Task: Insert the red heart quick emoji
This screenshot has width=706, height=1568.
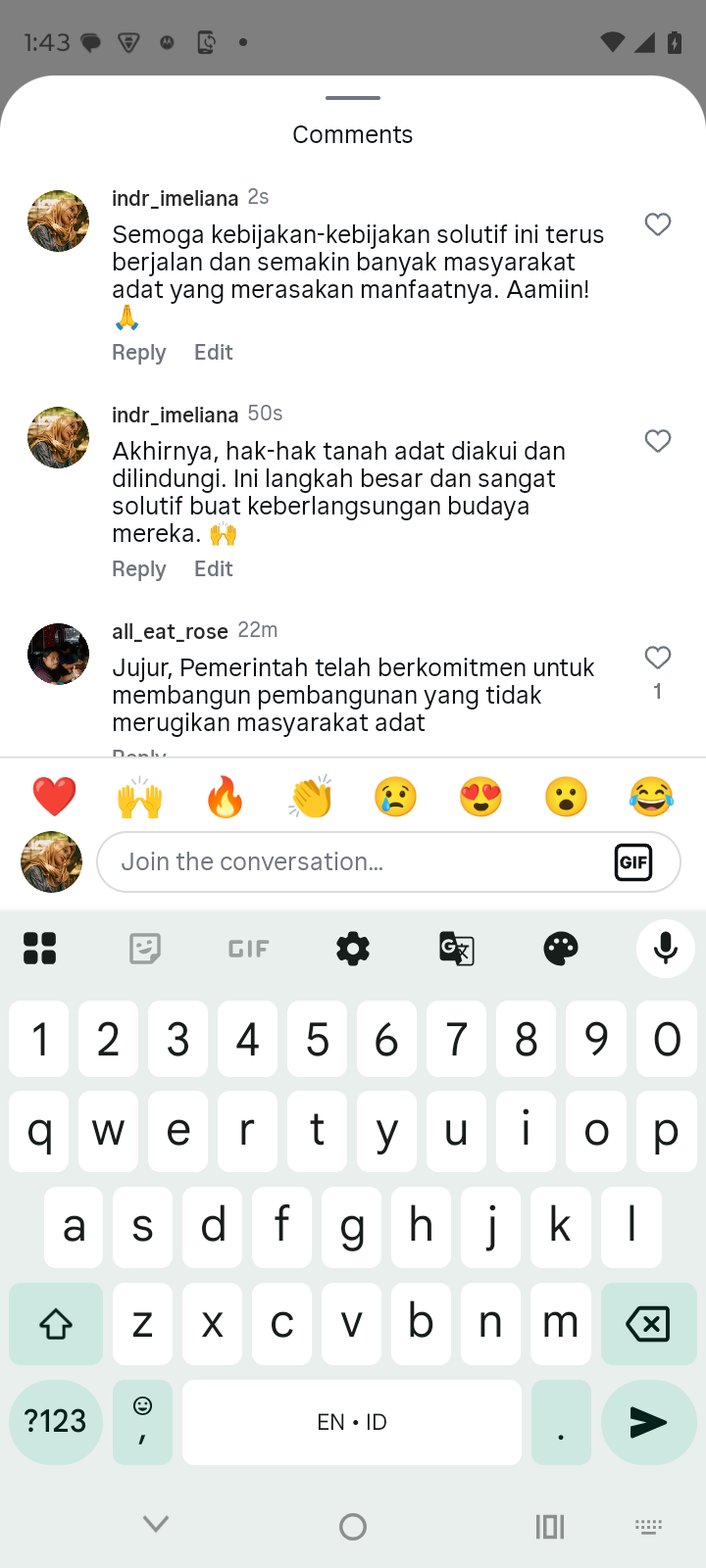Action: tap(54, 797)
